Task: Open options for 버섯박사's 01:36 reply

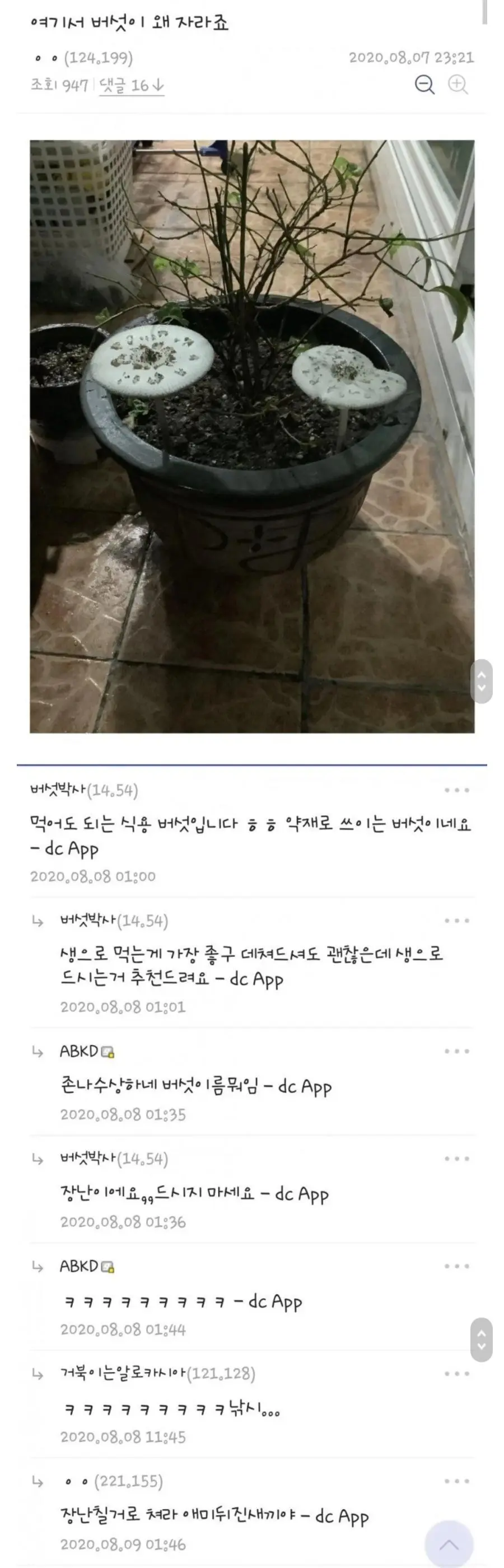Action: tap(456, 1158)
